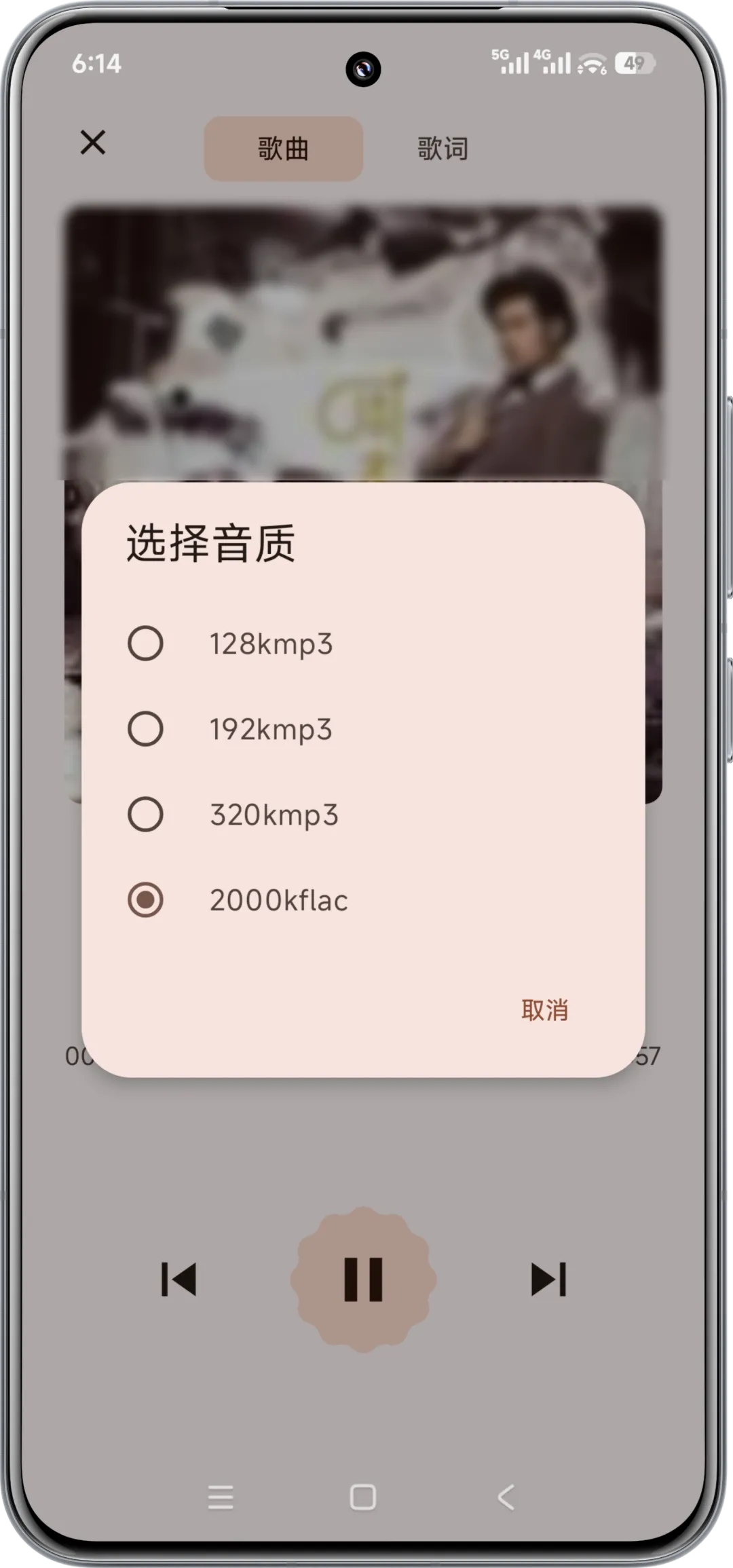Viewport: 733px width, 1568px height.
Task: Tap the battery indicator in status bar
Action: [x=635, y=63]
